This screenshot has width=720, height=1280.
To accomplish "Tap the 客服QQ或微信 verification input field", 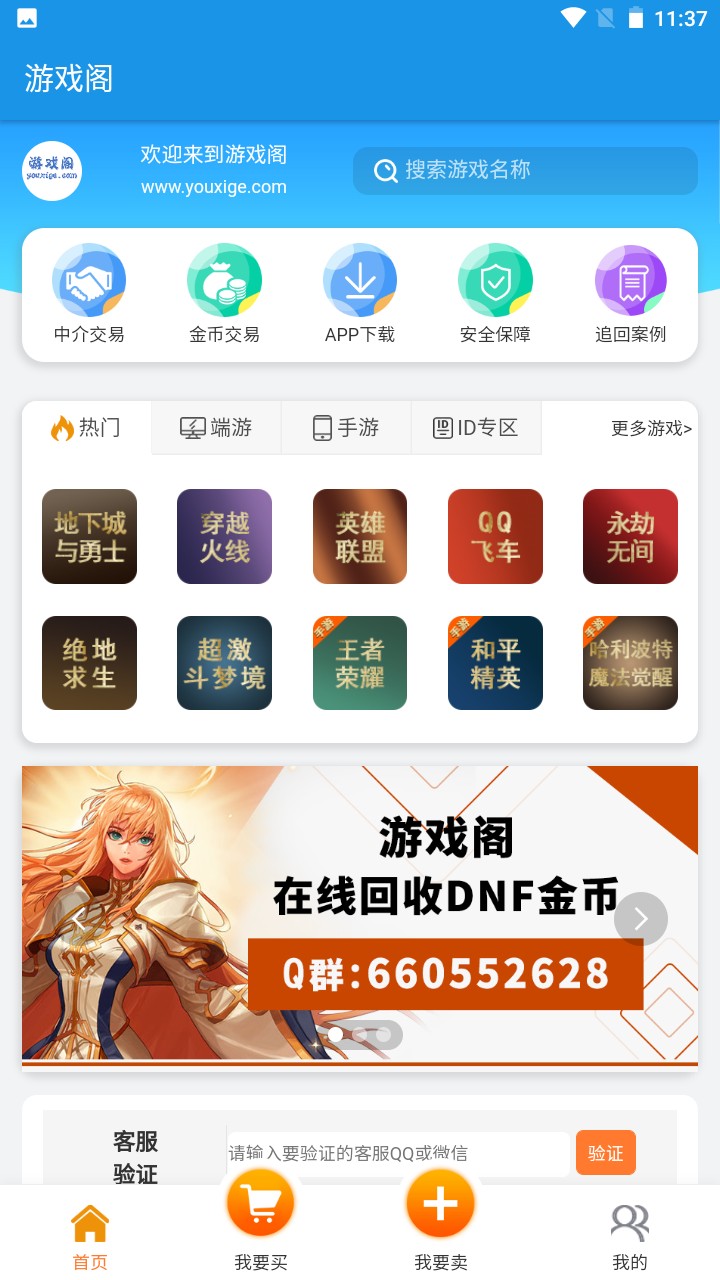I will pyautogui.click(x=398, y=1153).
